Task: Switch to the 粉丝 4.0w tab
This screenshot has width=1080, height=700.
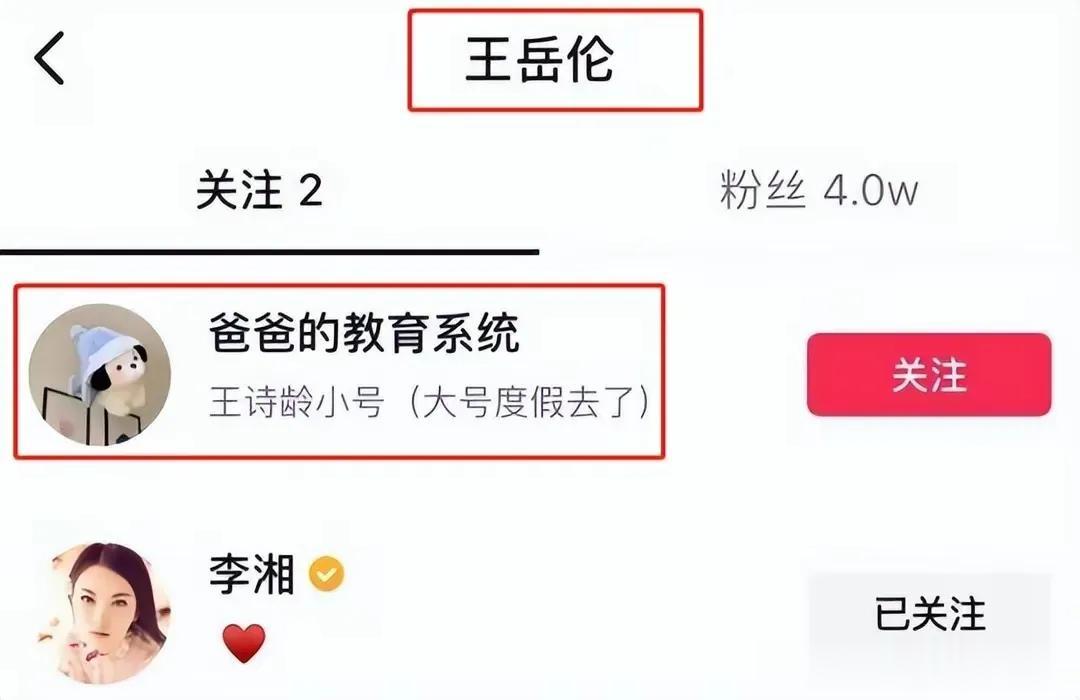Action: coord(818,189)
